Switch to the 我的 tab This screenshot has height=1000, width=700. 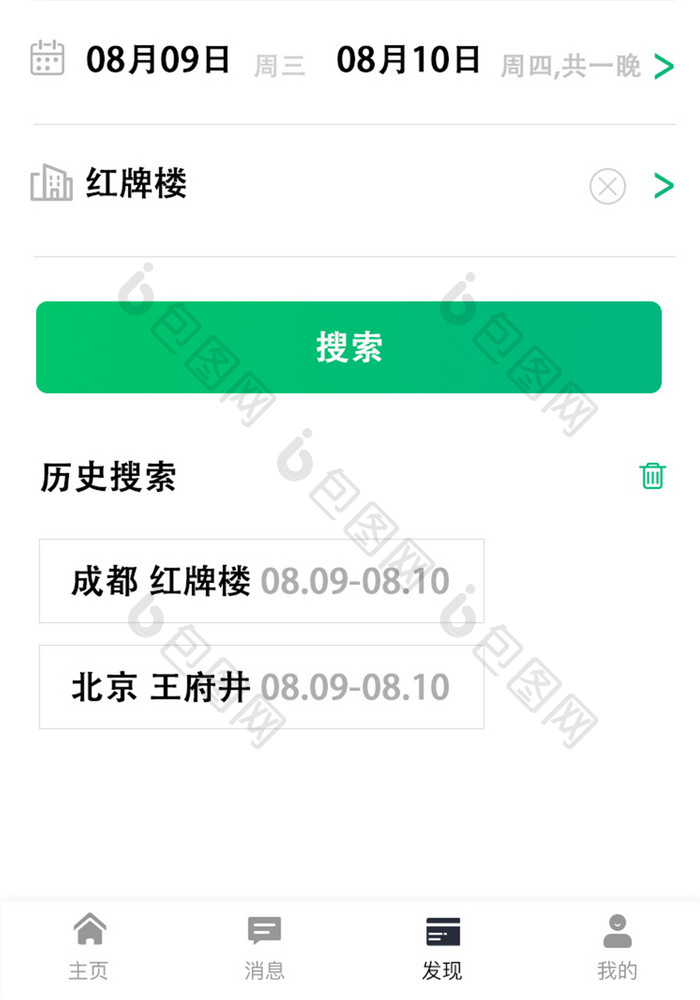[617, 947]
